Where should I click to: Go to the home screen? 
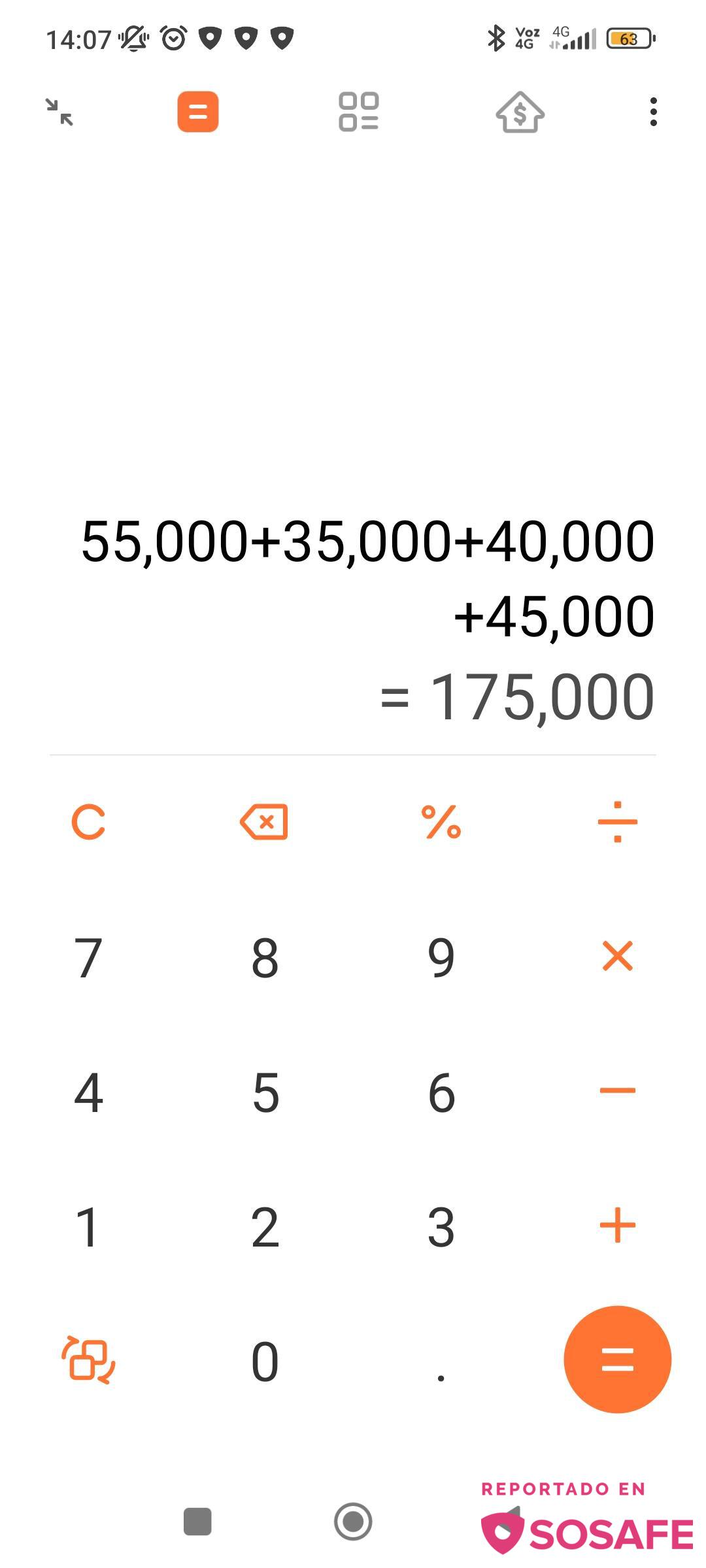[353, 1522]
